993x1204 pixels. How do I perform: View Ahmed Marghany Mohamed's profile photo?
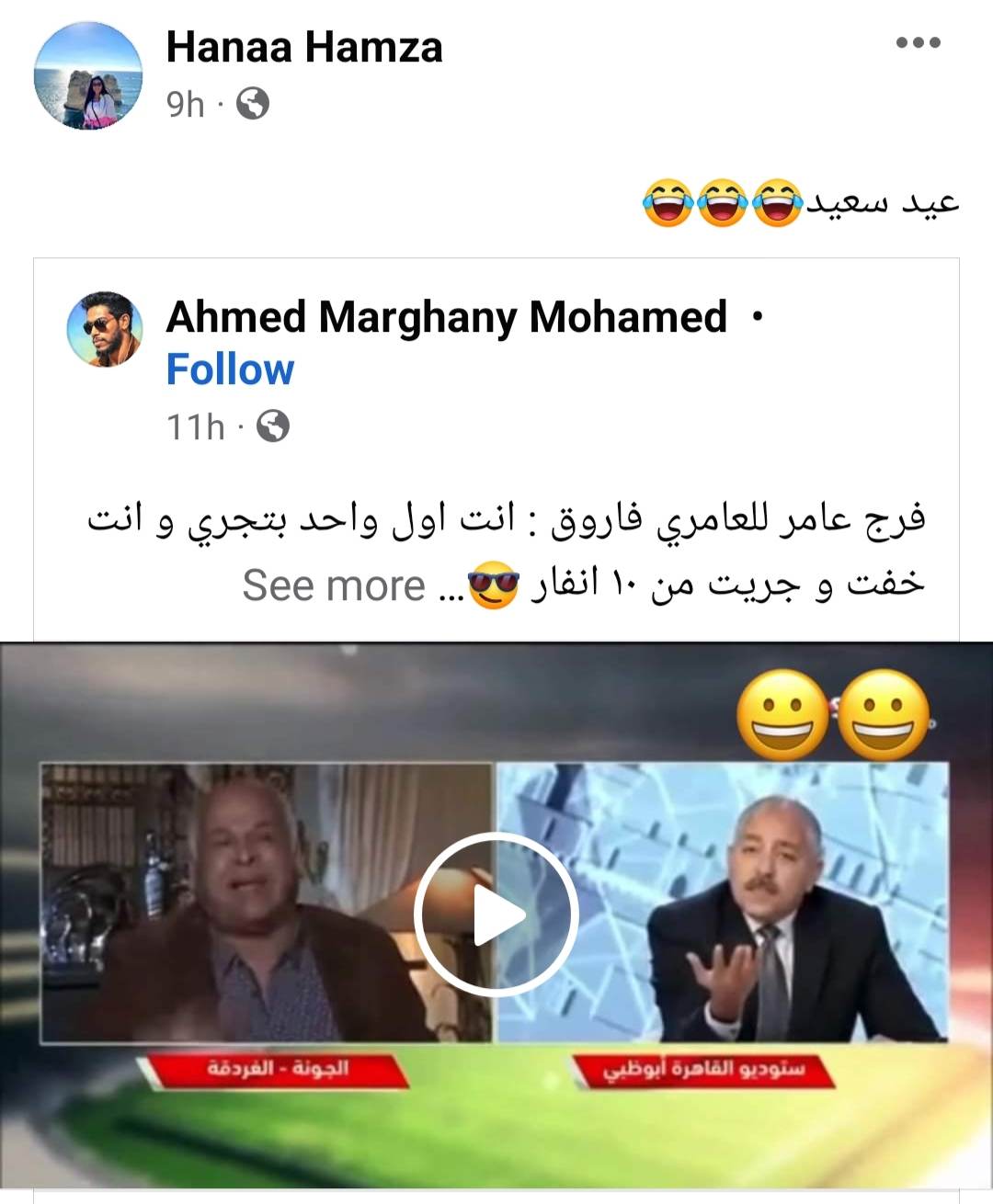click(x=105, y=329)
